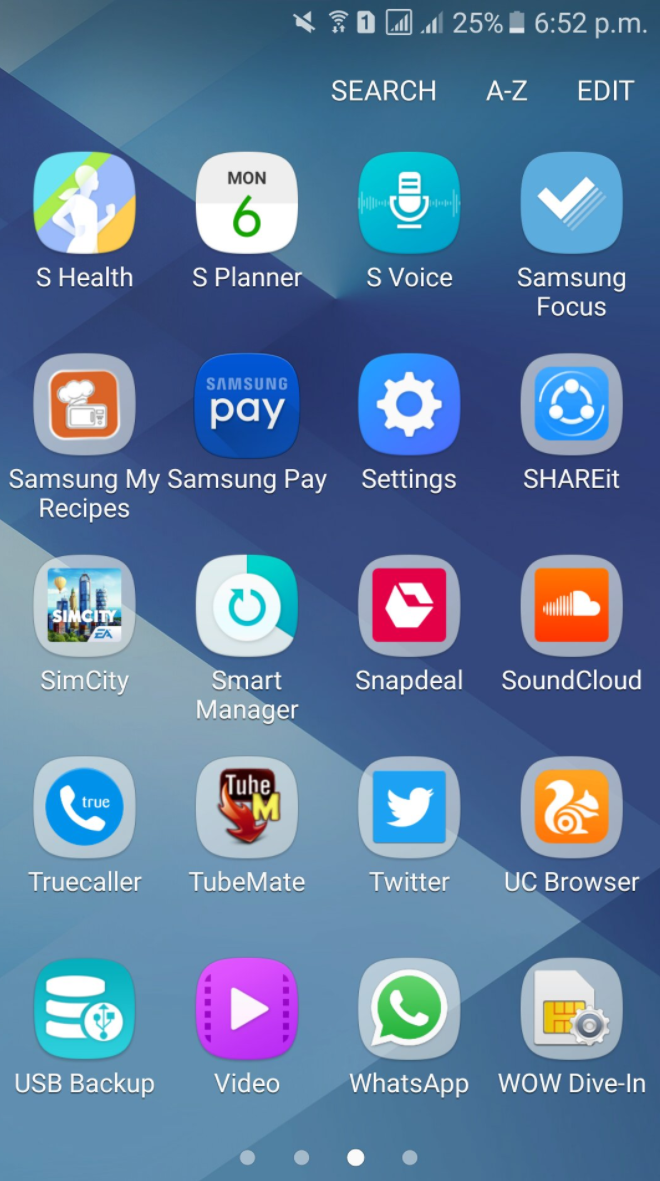Open Smart Manager
Image resolution: width=660 pixels, height=1181 pixels.
pos(247,606)
